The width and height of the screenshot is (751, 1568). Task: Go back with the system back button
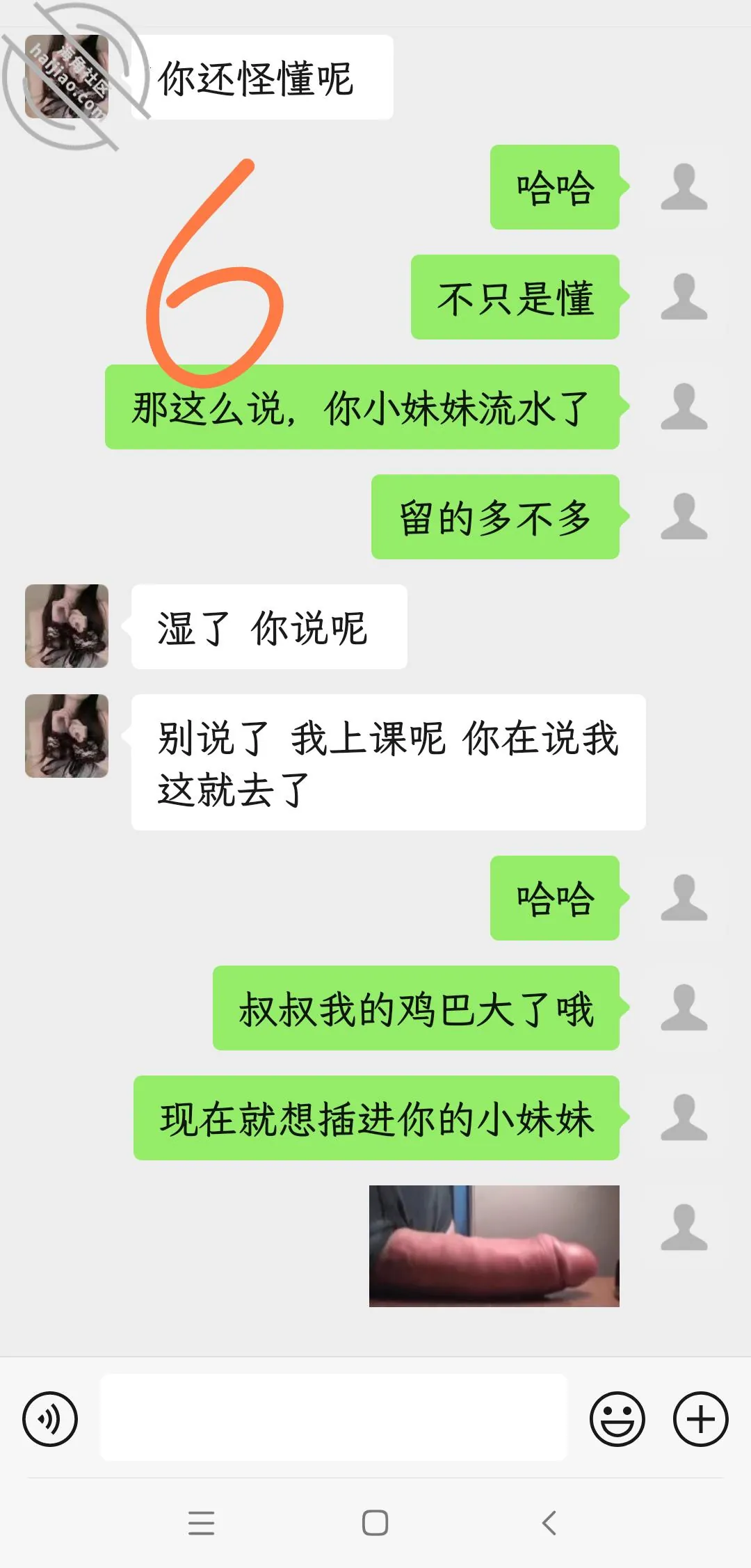pyautogui.click(x=549, y=1523)
